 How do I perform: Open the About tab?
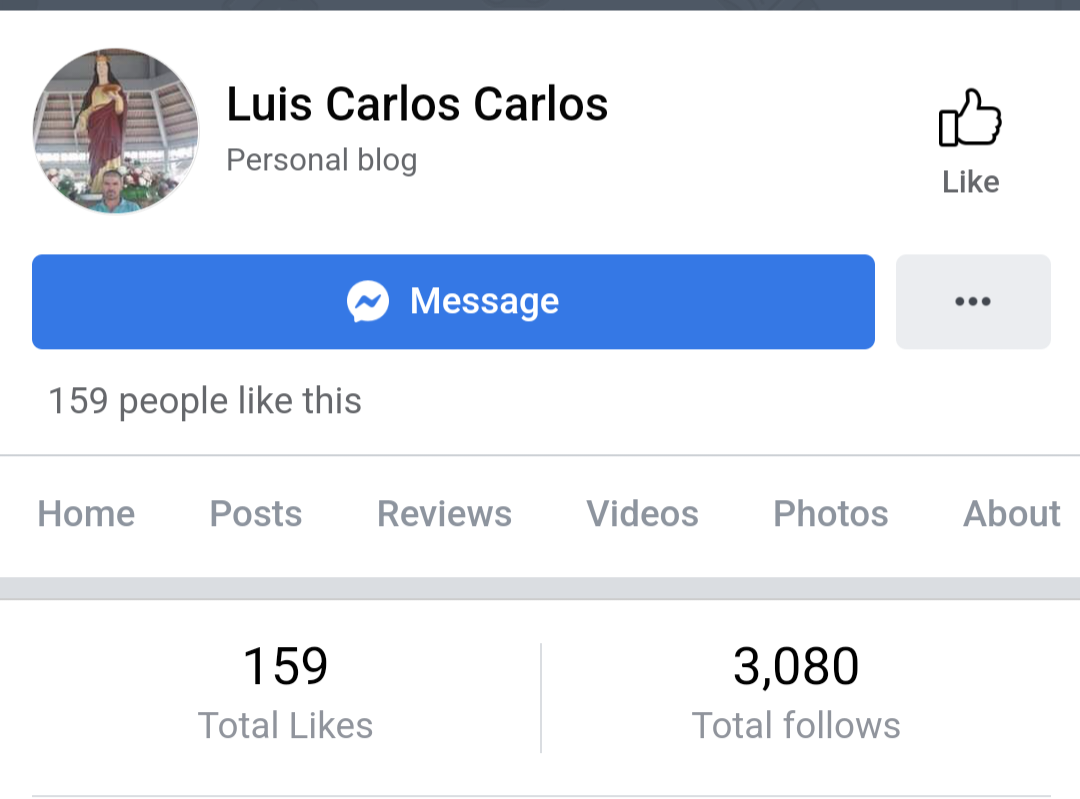(x=1011, y=514)
